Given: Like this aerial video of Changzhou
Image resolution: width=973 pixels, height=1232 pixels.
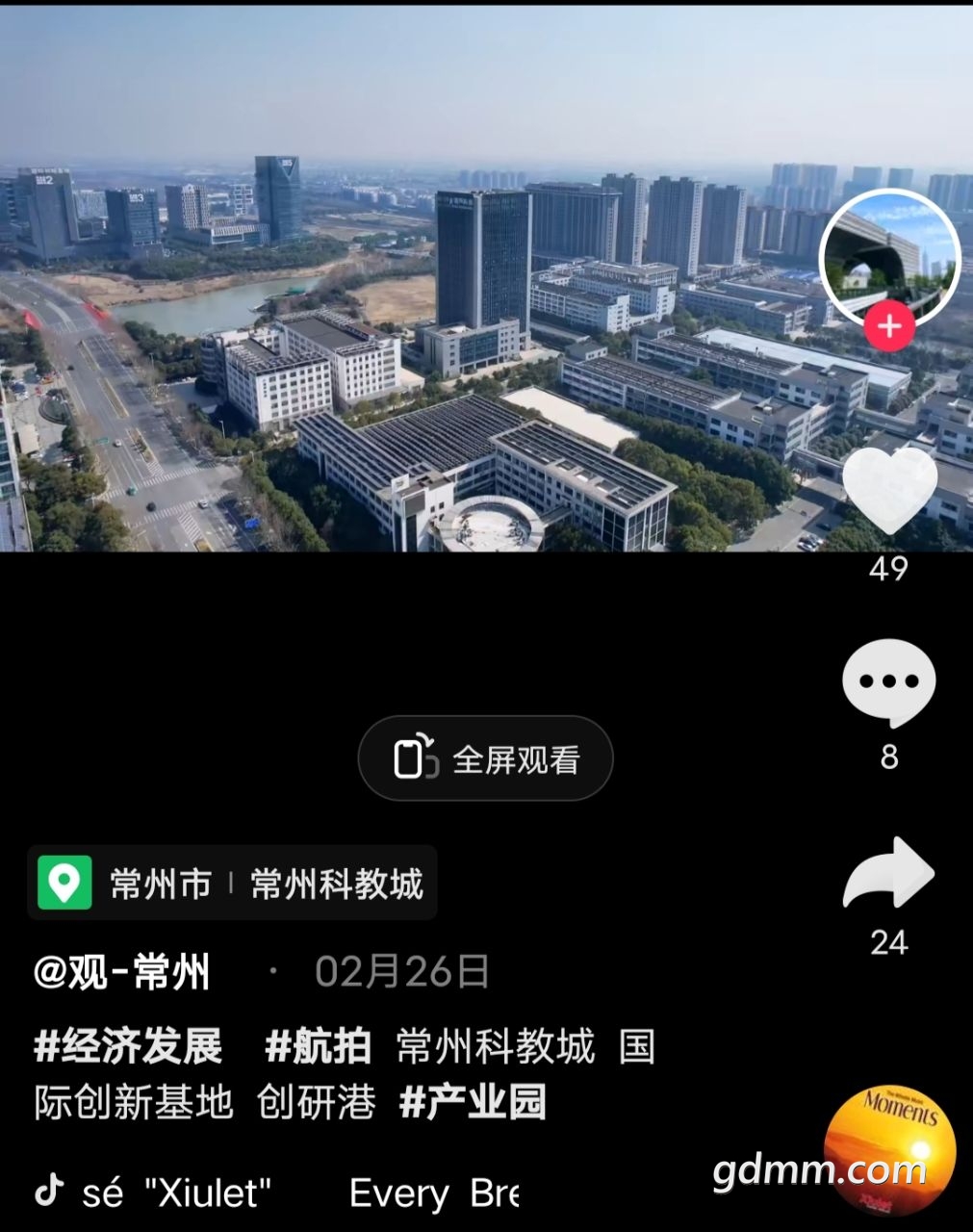Looking at the screenshot, I should [x=888, y=491].
